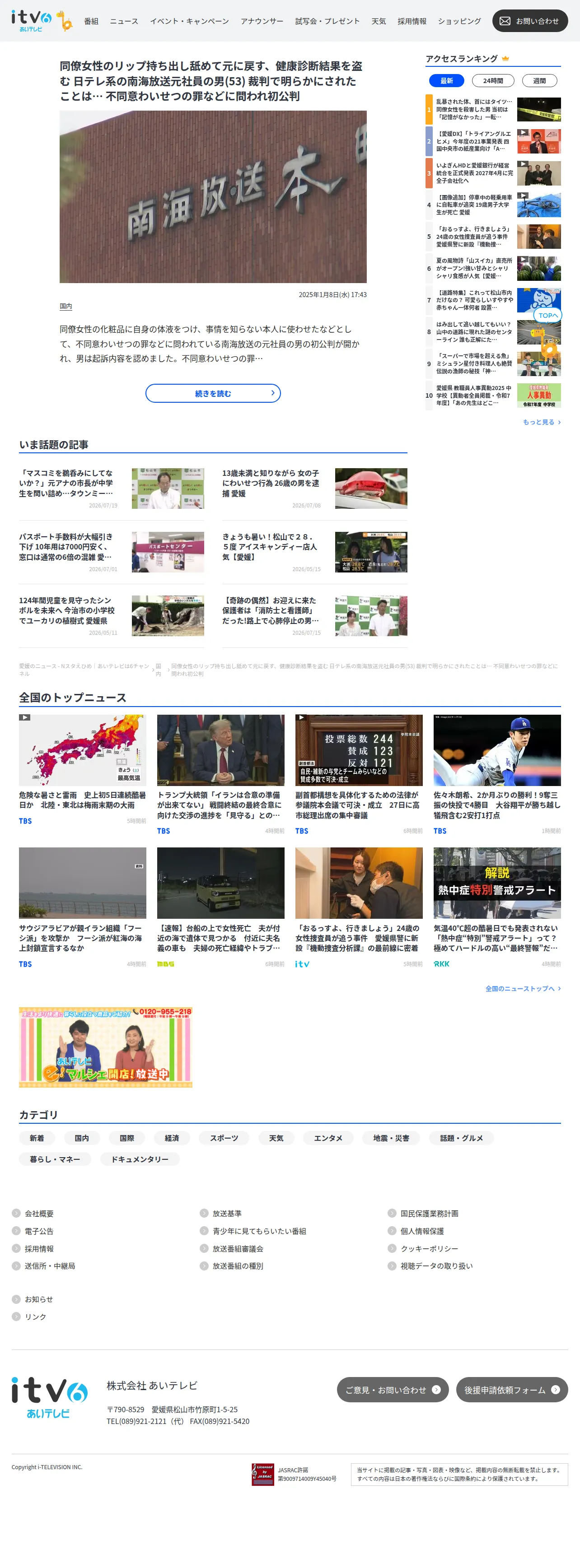The height and width of the screenshot is (1568, 580).
Task: Open the お問い合わせ contact button in header
Action: click(x=529, y=21)
